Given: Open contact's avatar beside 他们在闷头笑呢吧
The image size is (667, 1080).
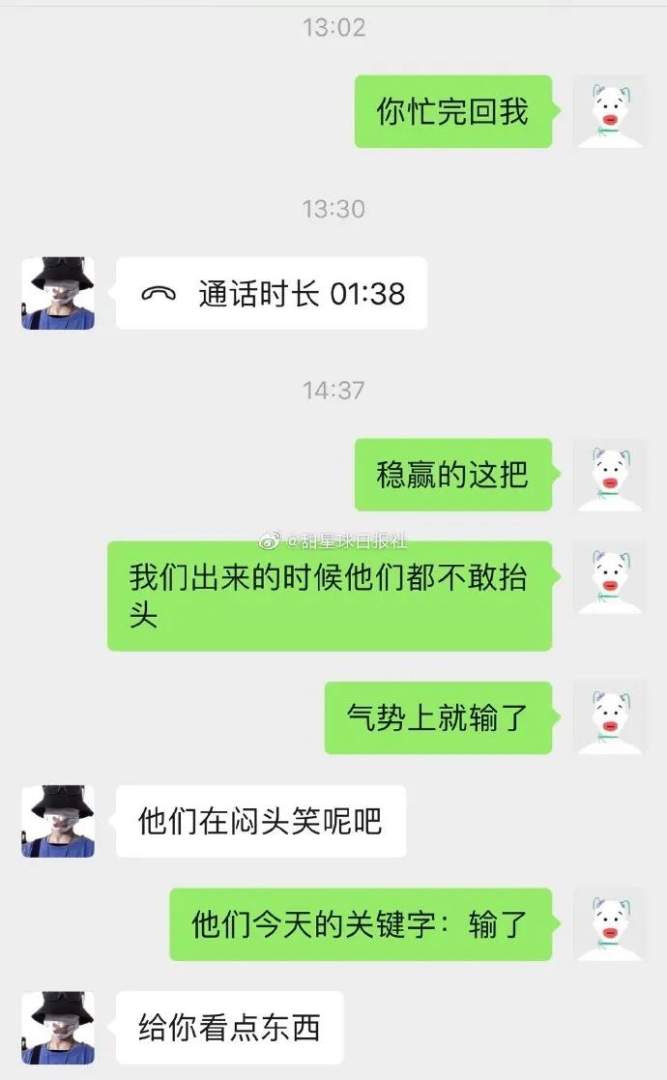Looking at the screenshot, I should (x=58, y=821).
